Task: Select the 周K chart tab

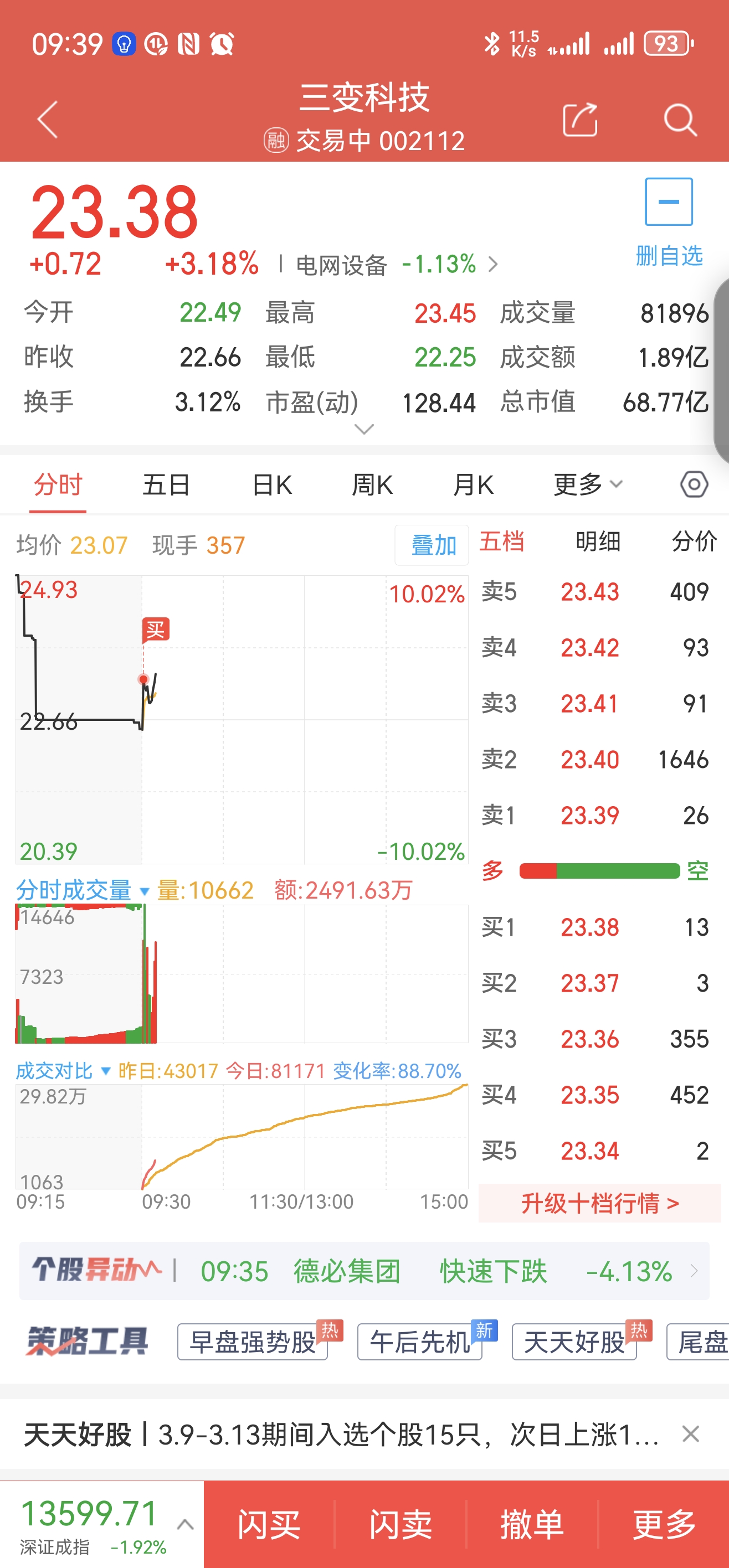Action: coord(372,485)
